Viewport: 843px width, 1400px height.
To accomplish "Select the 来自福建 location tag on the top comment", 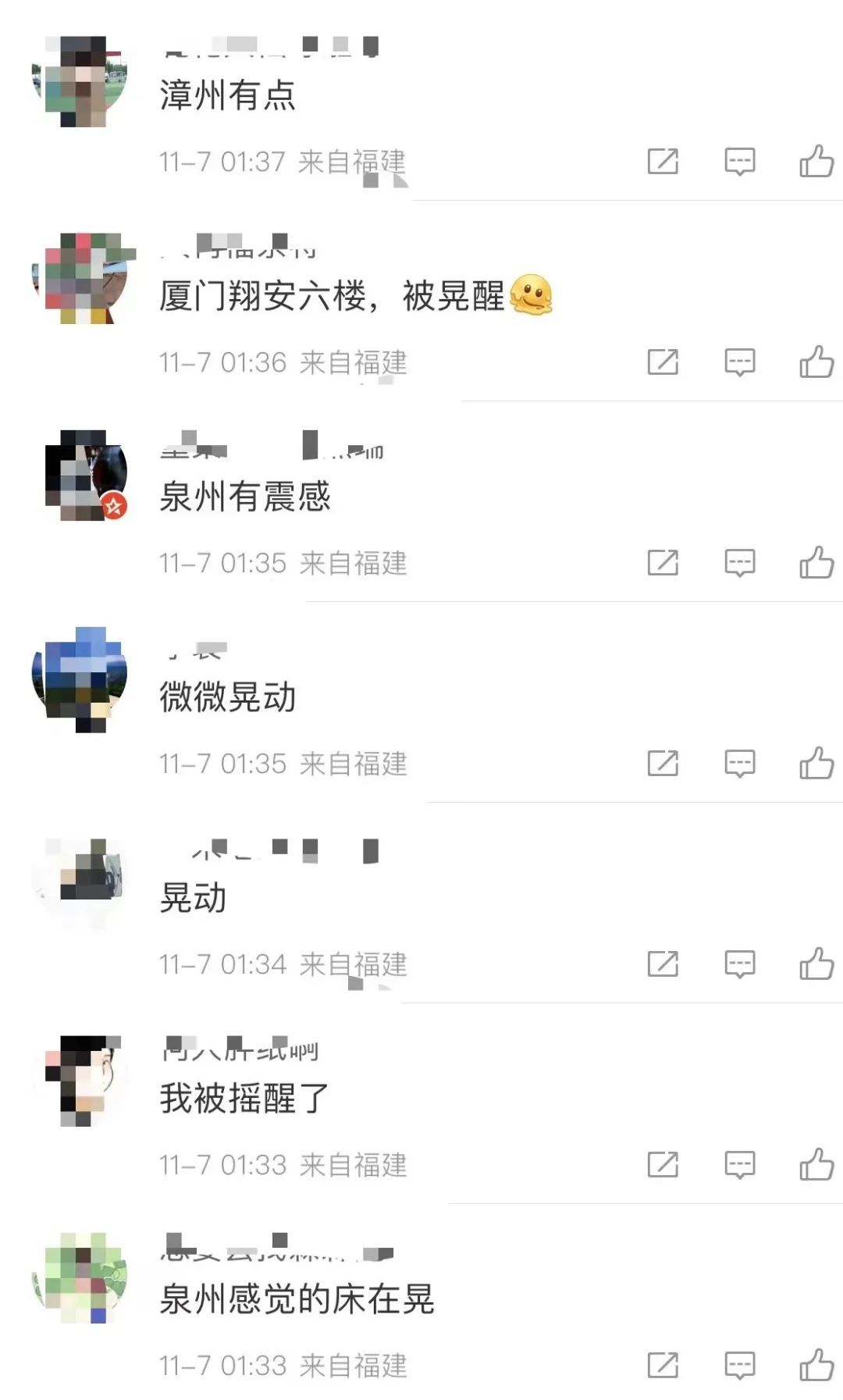I will 351,164.
